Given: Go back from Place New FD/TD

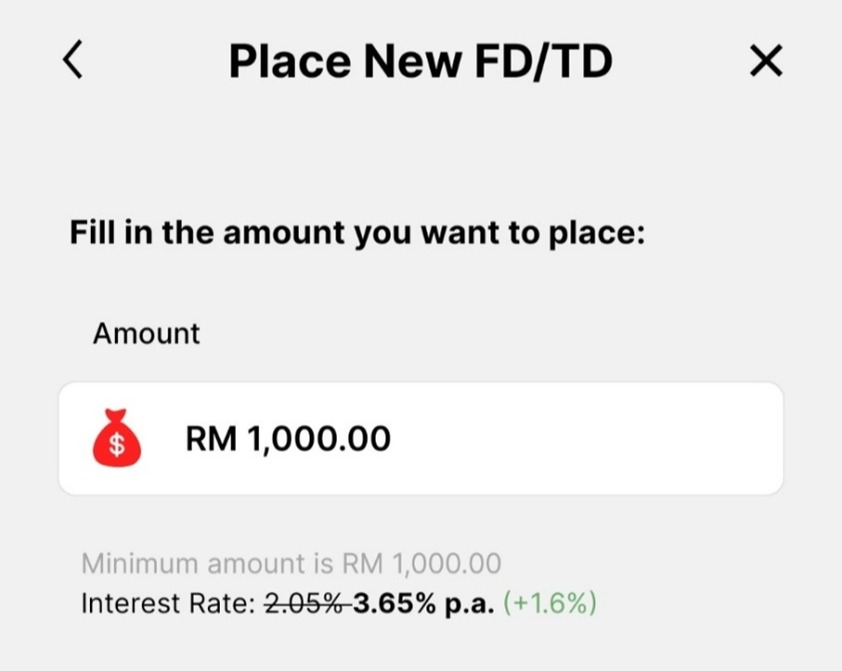Looking at the screenshot, I should (x=71, y=62).
